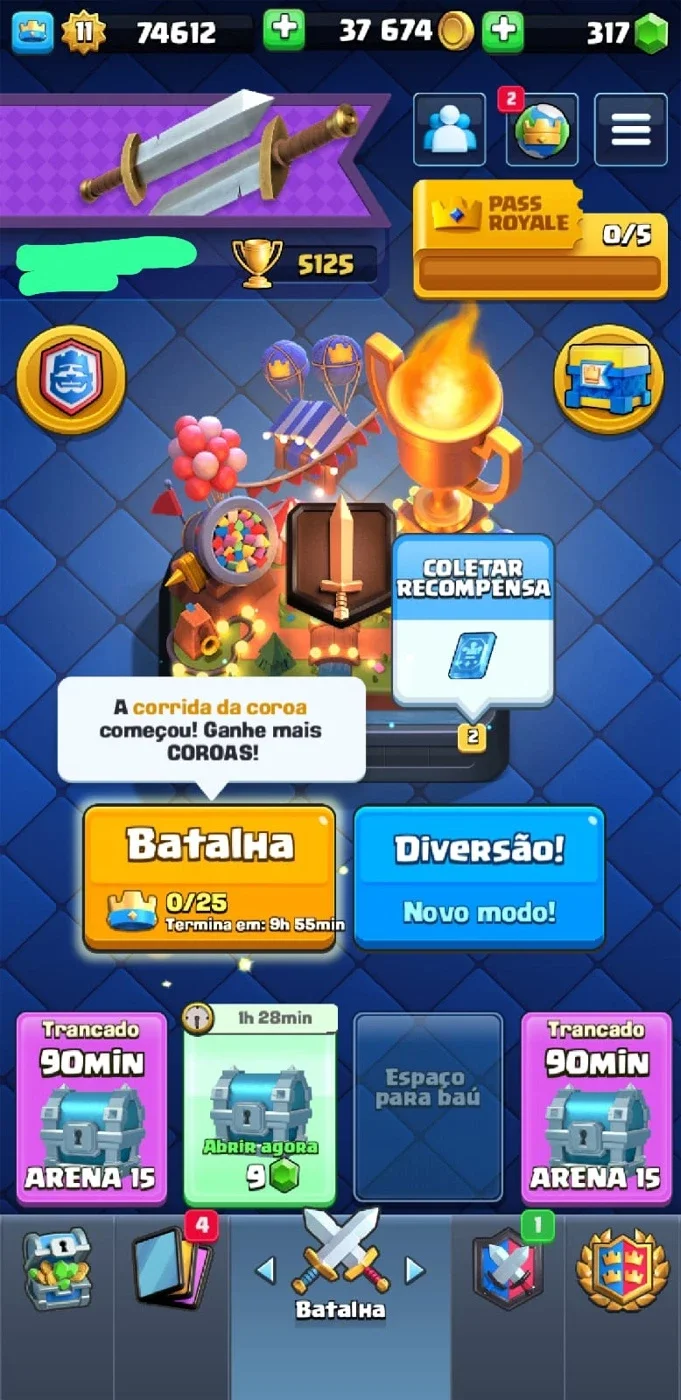The image size is (681, 1400).
Task: Tap the plus beside 74612
Action: tap(284, 31)
